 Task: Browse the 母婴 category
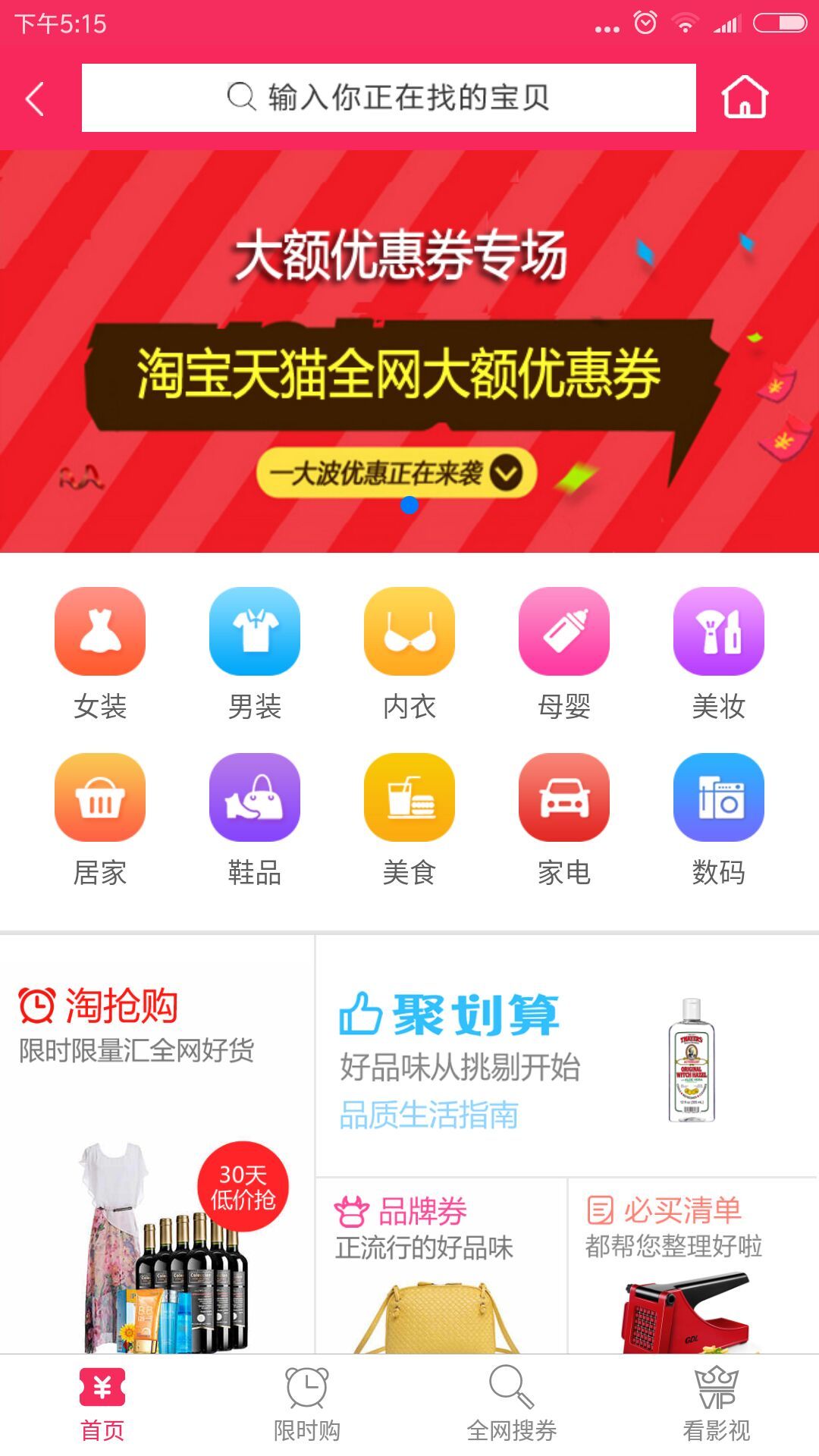pyautogui.click(x=564, y=652)
